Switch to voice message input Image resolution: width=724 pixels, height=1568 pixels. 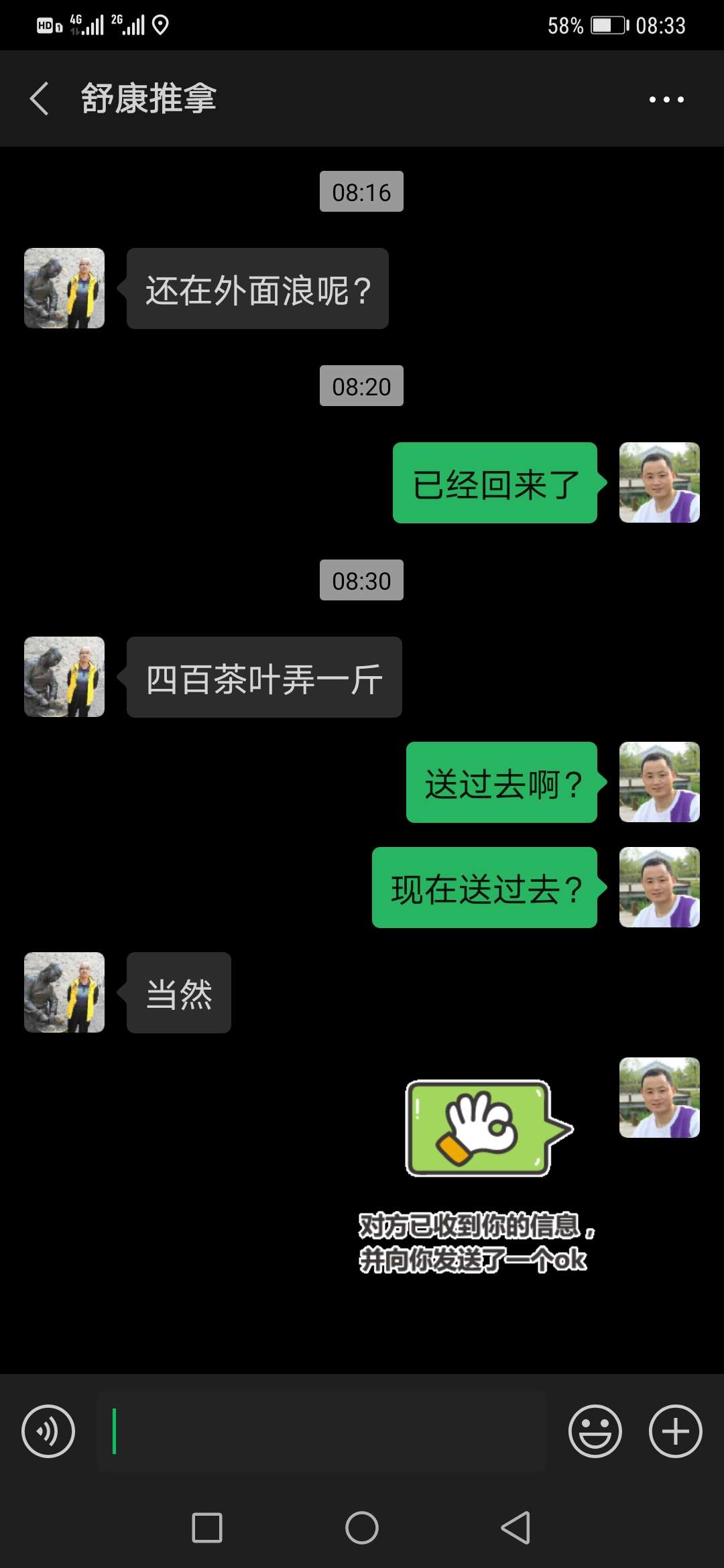48,1431
